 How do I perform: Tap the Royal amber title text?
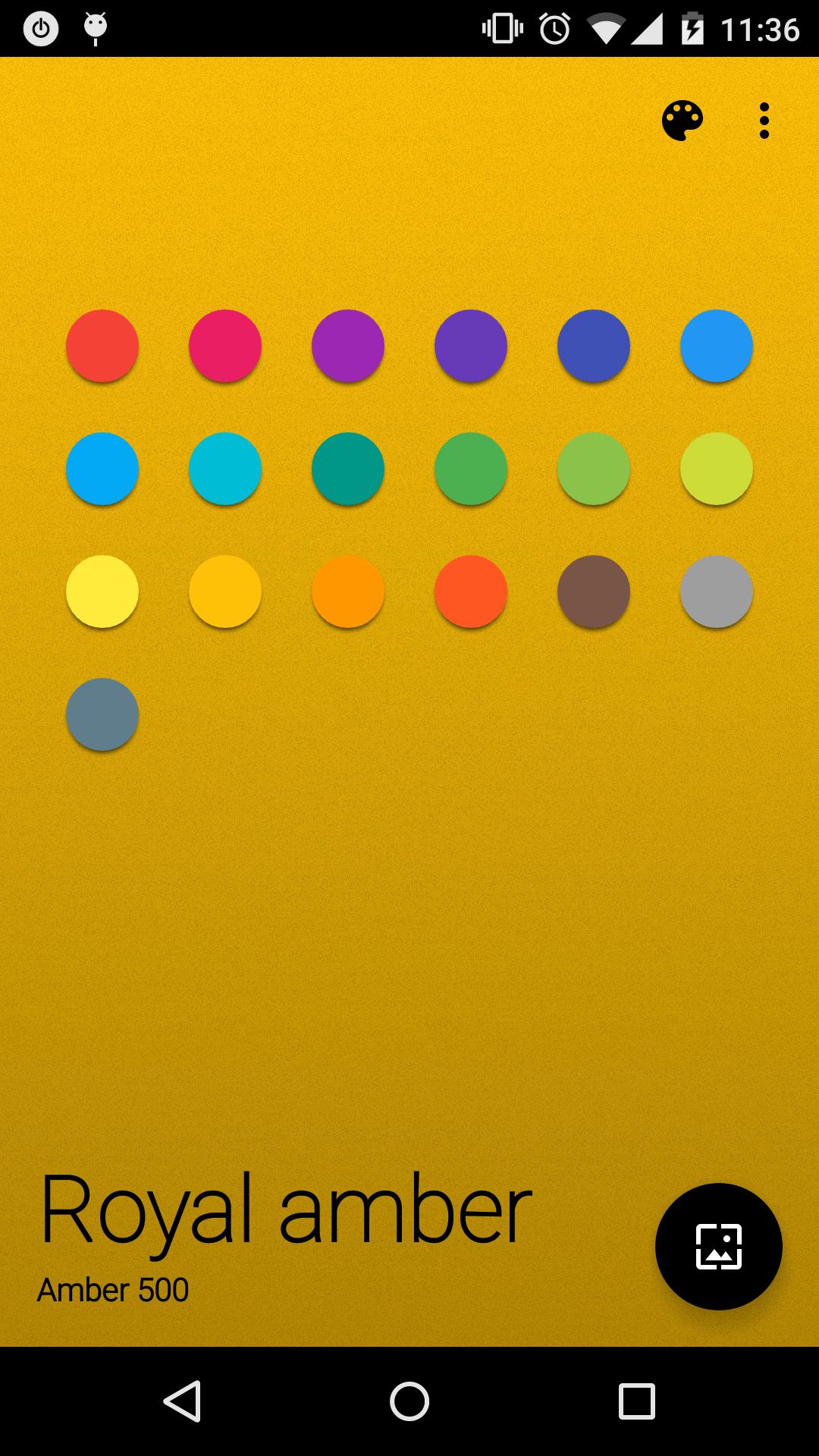click(x=286, y=1213)
